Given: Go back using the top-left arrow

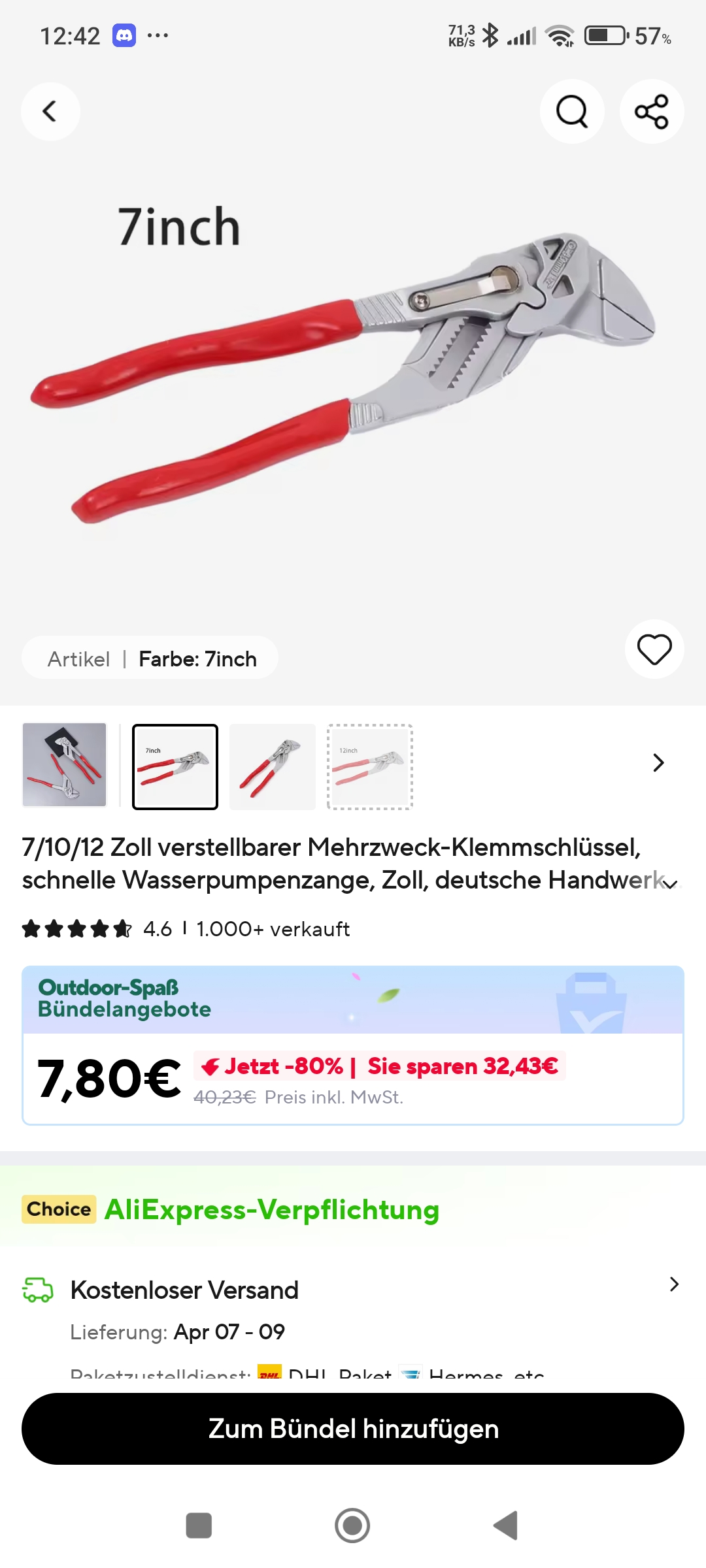Looking at the screenshot, I should 50,112.
